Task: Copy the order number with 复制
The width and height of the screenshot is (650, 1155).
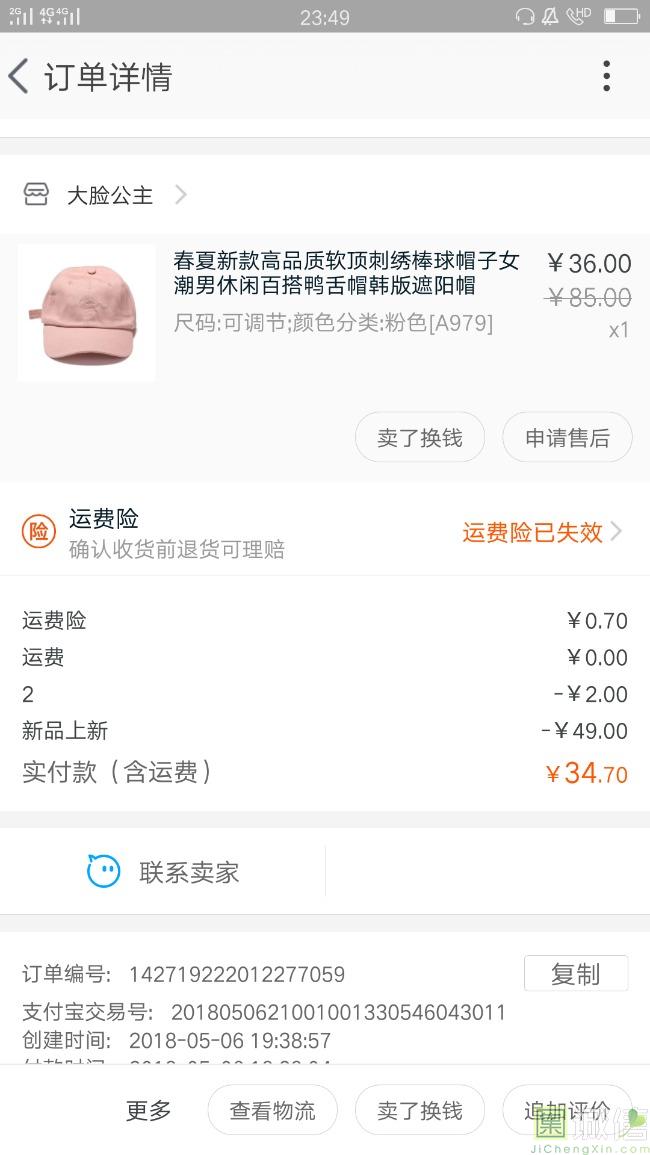Action: (x=575, y=974)
